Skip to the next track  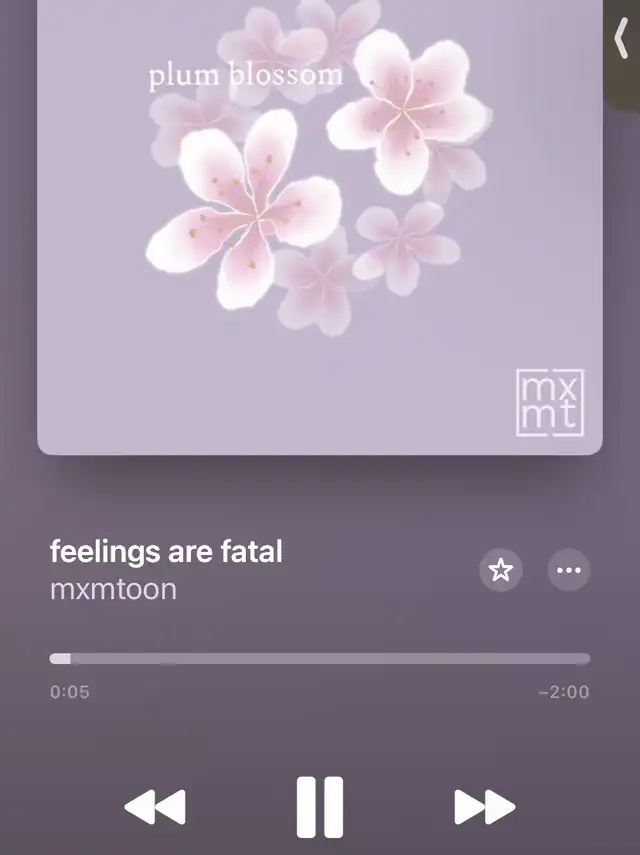[484, 806]
